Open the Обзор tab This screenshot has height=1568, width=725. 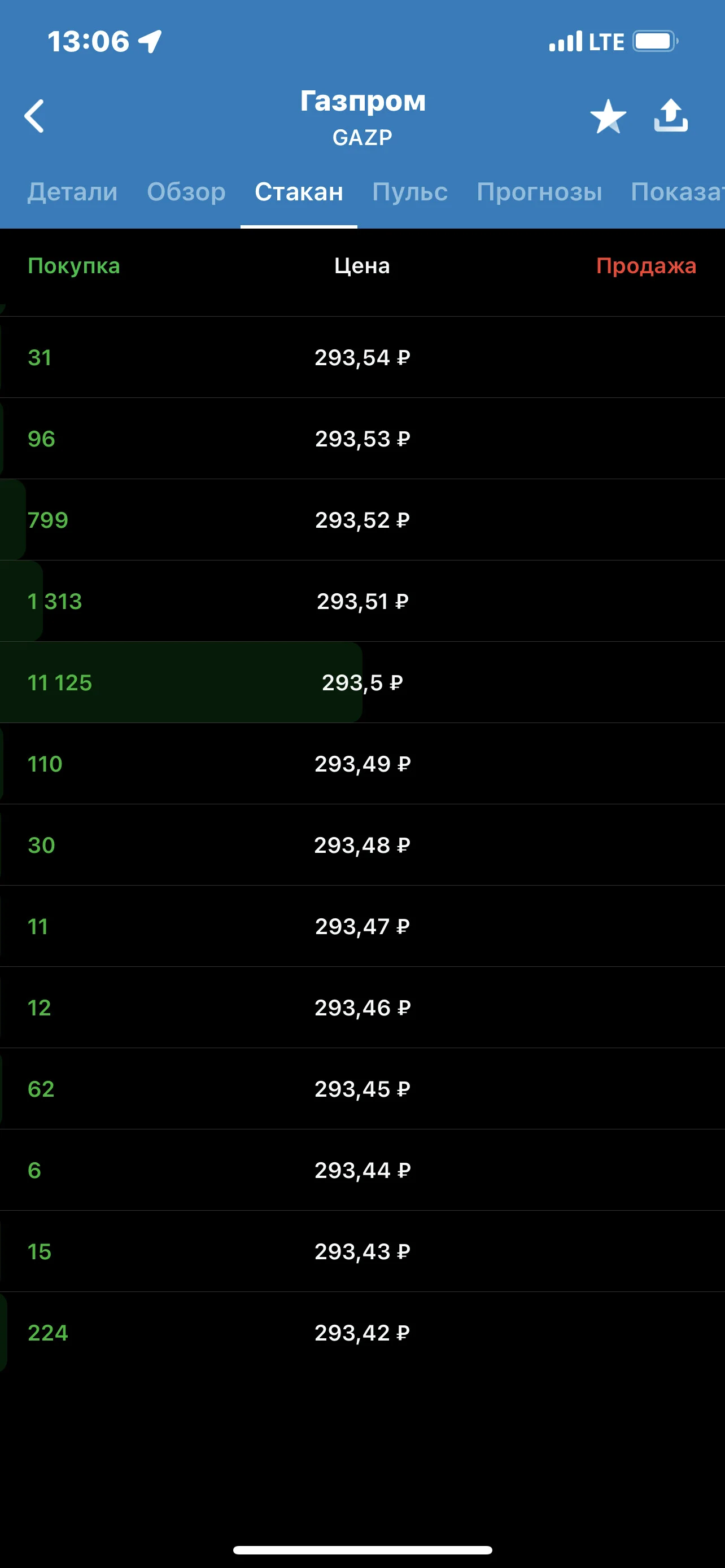pyautogui.click(x=186, y=192)
